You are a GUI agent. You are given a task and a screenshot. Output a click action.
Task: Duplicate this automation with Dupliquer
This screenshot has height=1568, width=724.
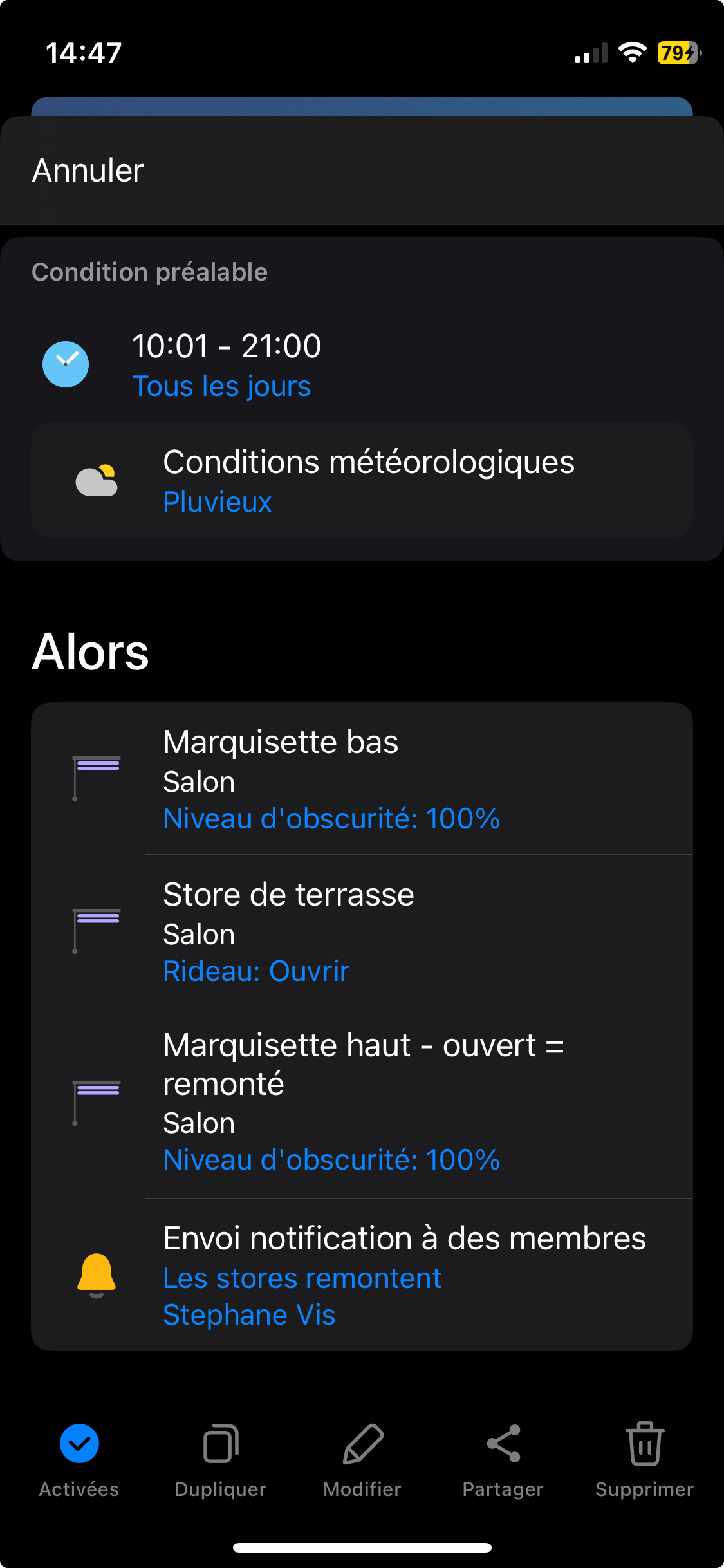pyautogui.click(x=221, y=1457)
